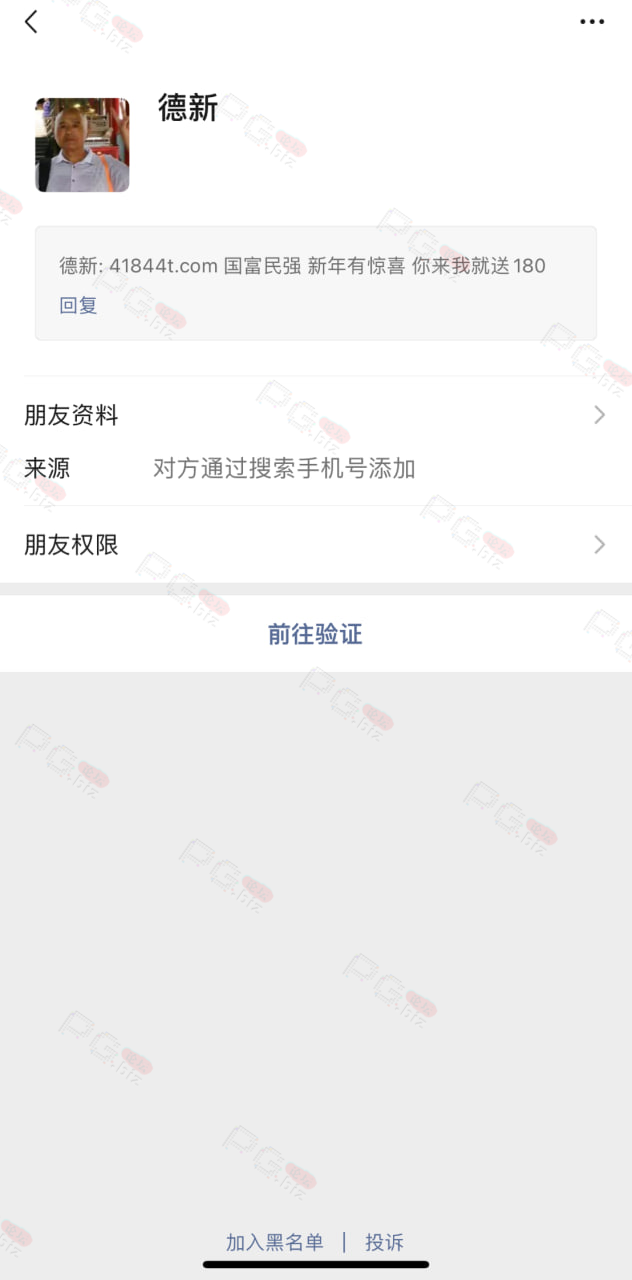Report this user with 投诉
Viewport: 632px width, 1280px height.
[384, 1242]
